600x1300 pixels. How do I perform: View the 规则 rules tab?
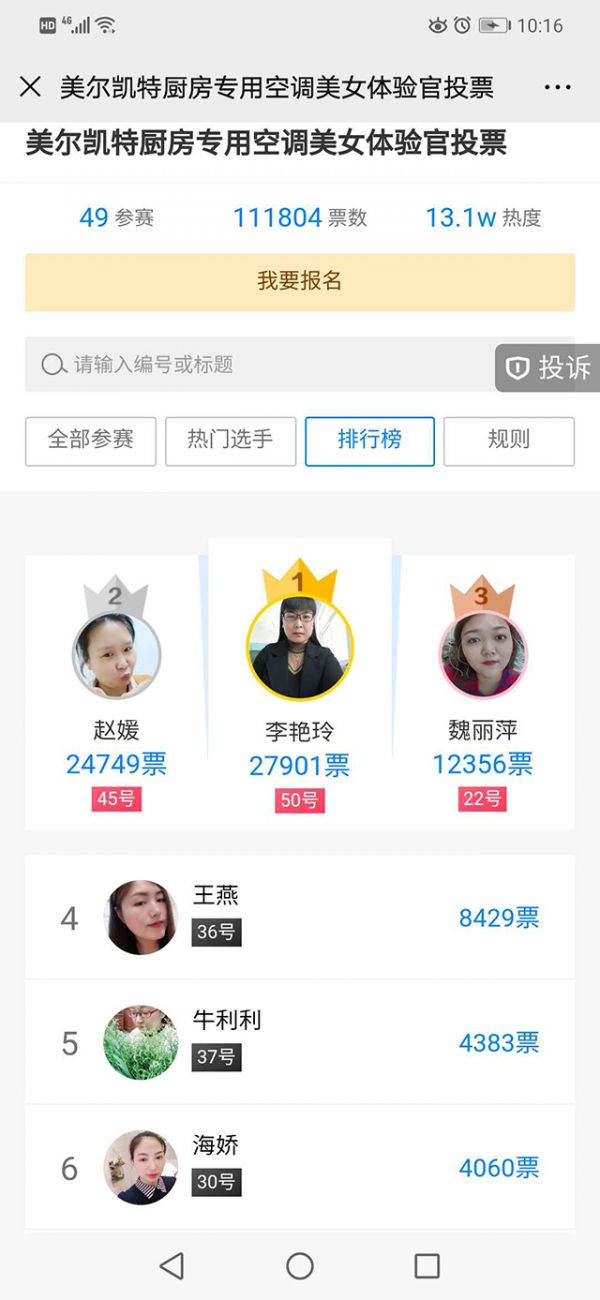pos(509,441)
